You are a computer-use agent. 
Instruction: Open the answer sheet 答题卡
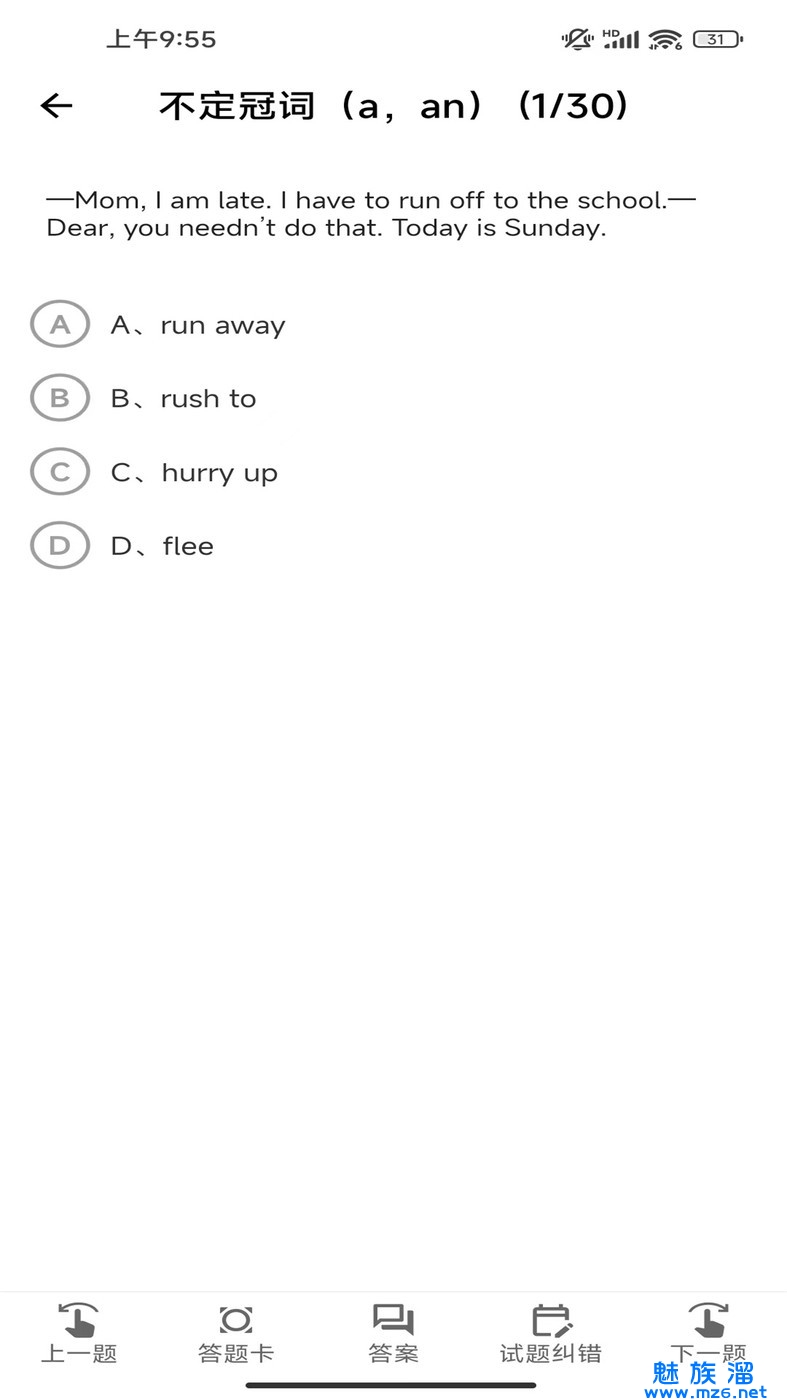pyautogui.click(x=236, y=1334)
